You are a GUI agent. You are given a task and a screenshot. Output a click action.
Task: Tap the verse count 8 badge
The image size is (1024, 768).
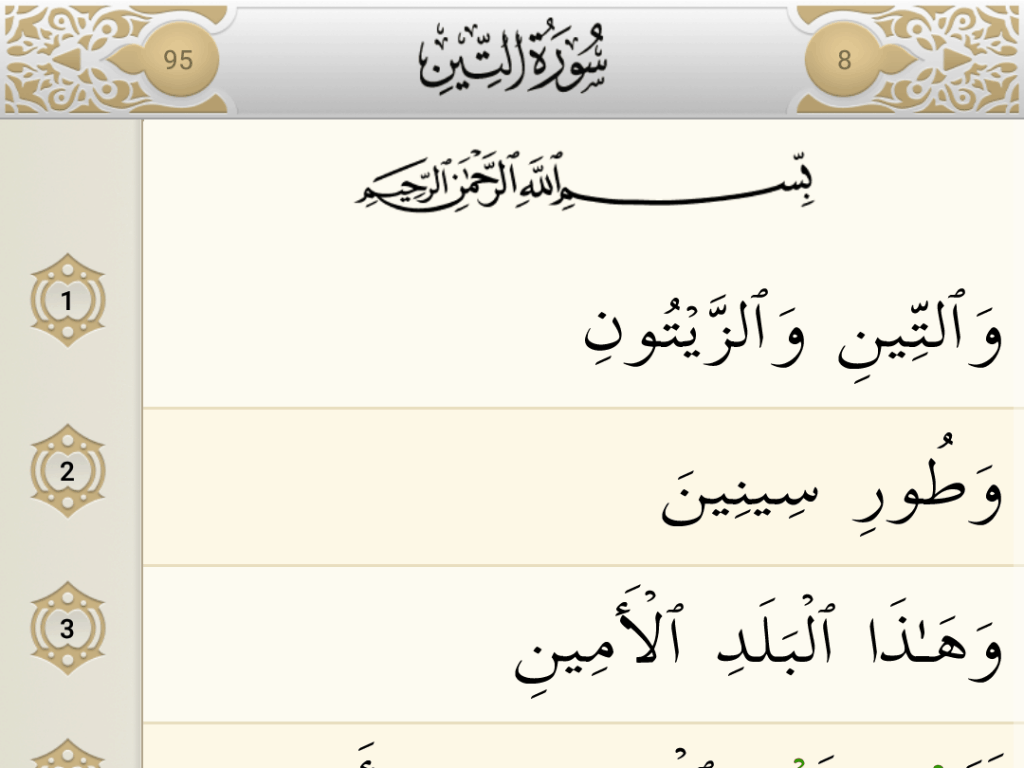coord(844,60)
